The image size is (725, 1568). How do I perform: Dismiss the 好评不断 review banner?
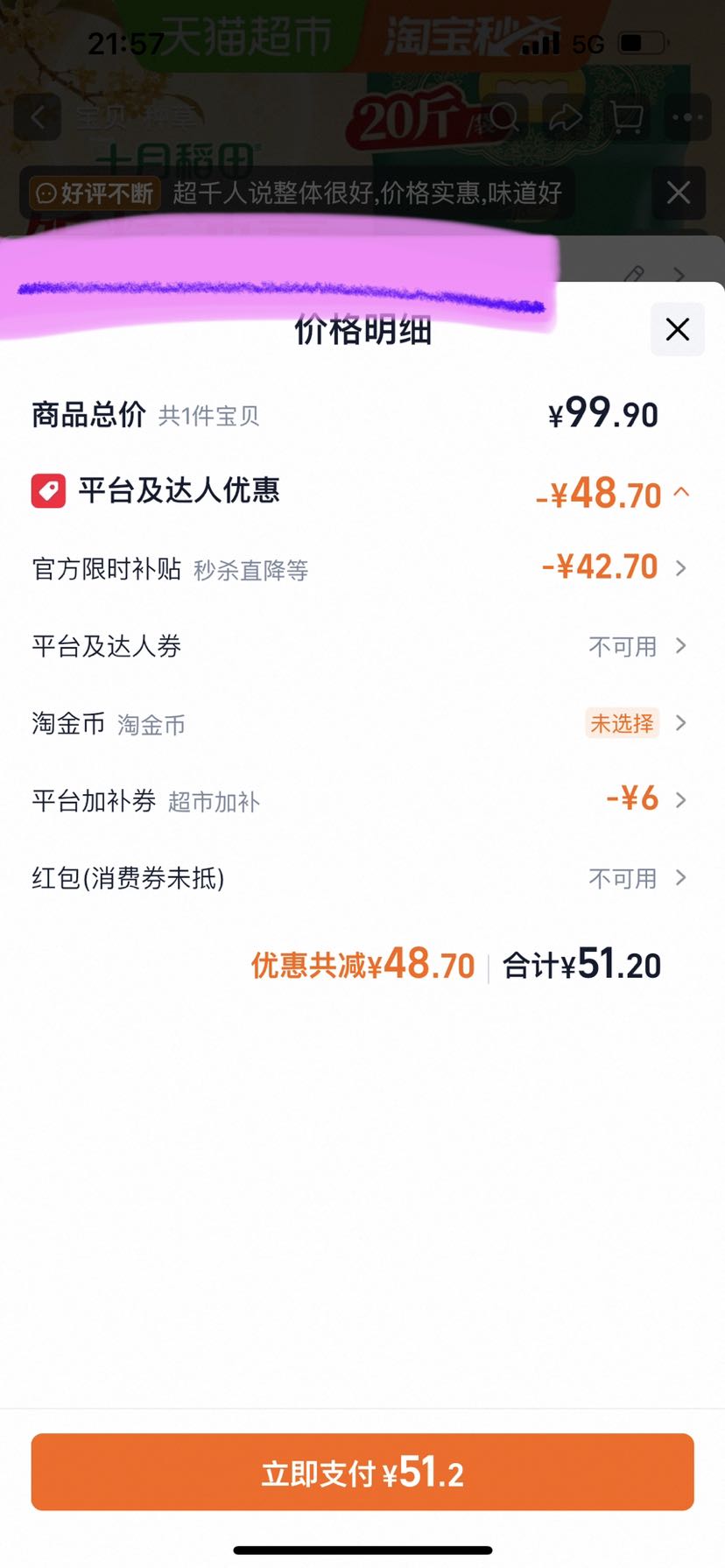coord(679,193)
